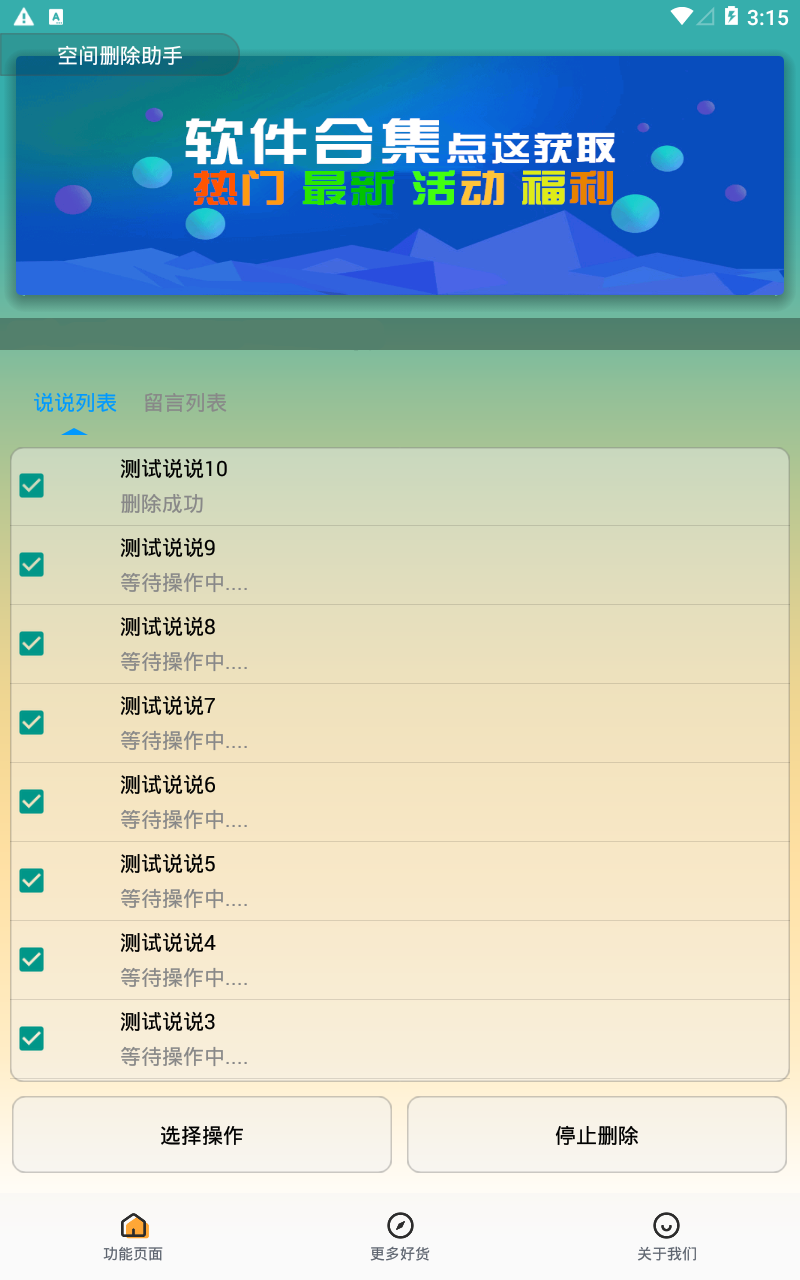Select the 说说列表 tab
The width and height of the screenshot is (800, 1280).
(x=75, y=403)
